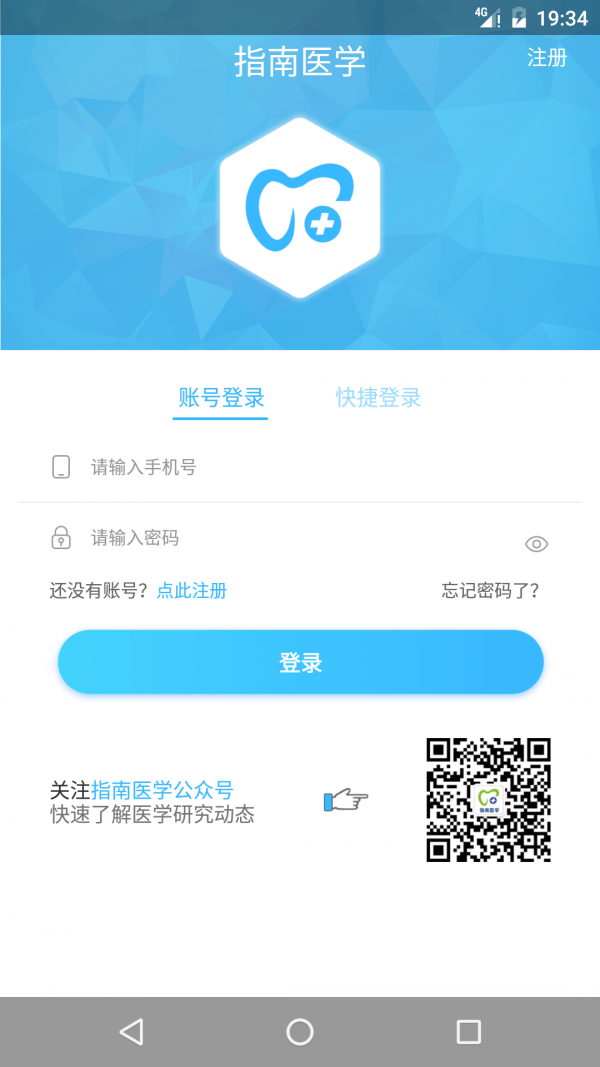Go back with system back button
Screen dimensions: 600x1067
click(x=131, y=1031)
